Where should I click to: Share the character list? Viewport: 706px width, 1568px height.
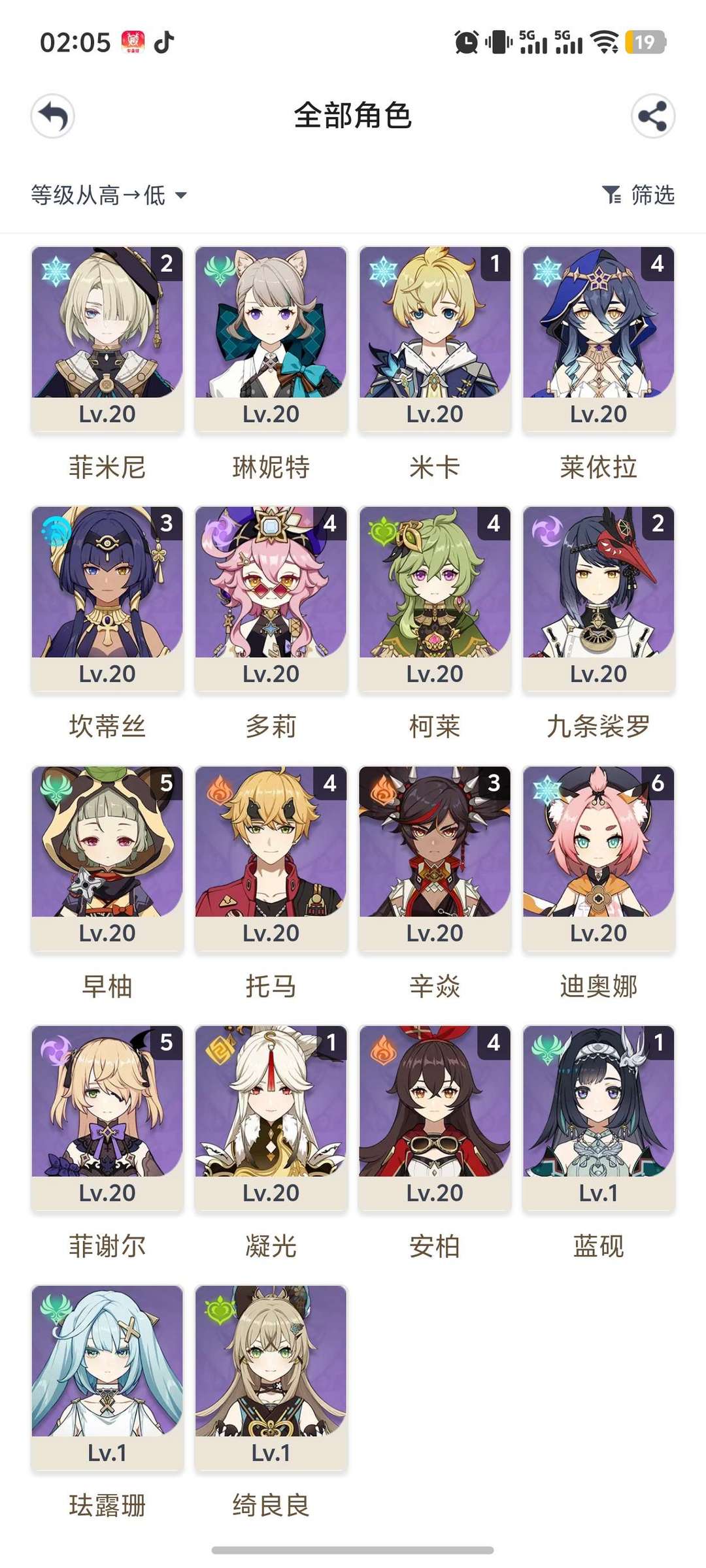(x=653, y=116)
